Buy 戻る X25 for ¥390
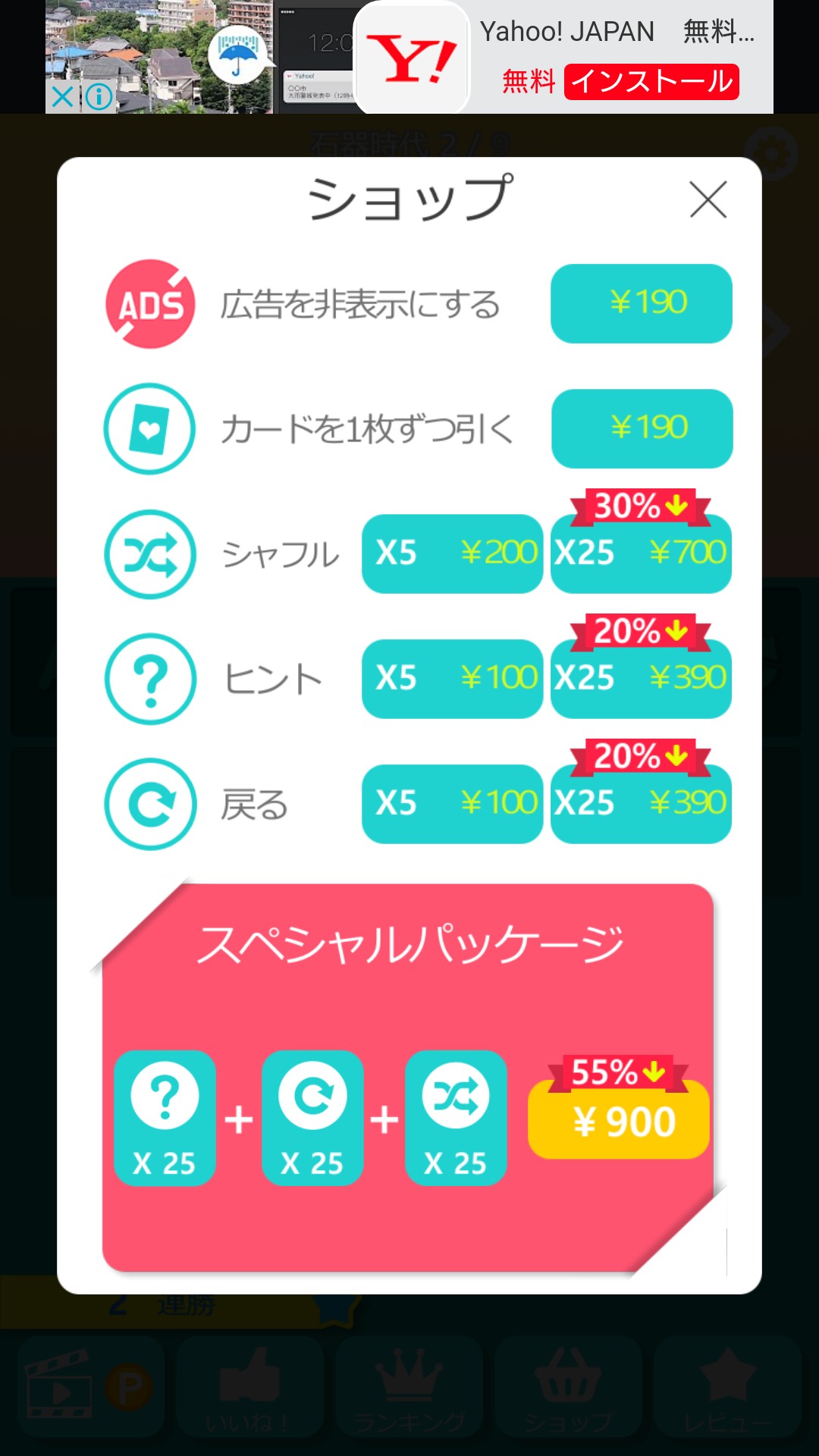 click(x=642, y=804)
